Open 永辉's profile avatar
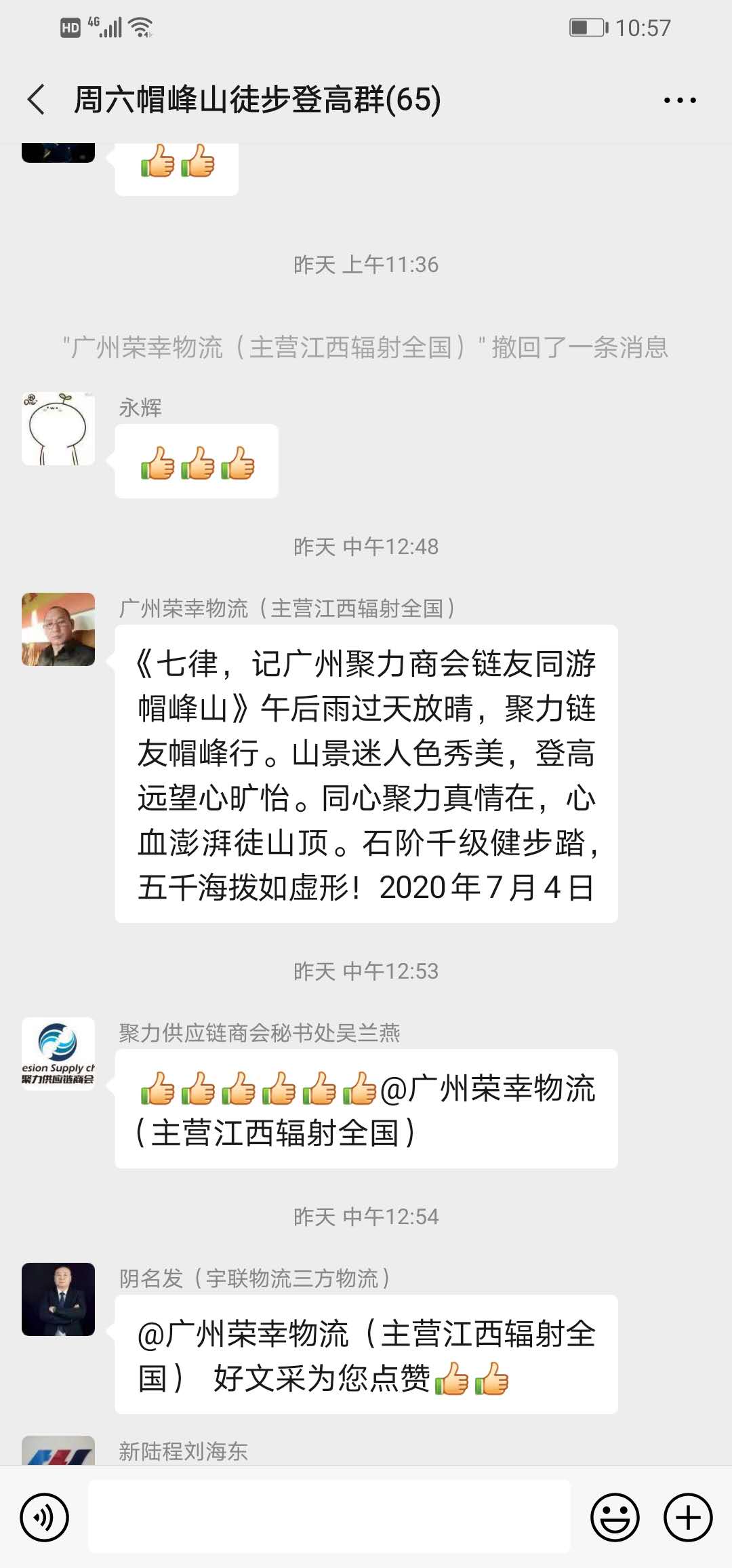This screenshot has height=1568, width=732. [58, 429]
